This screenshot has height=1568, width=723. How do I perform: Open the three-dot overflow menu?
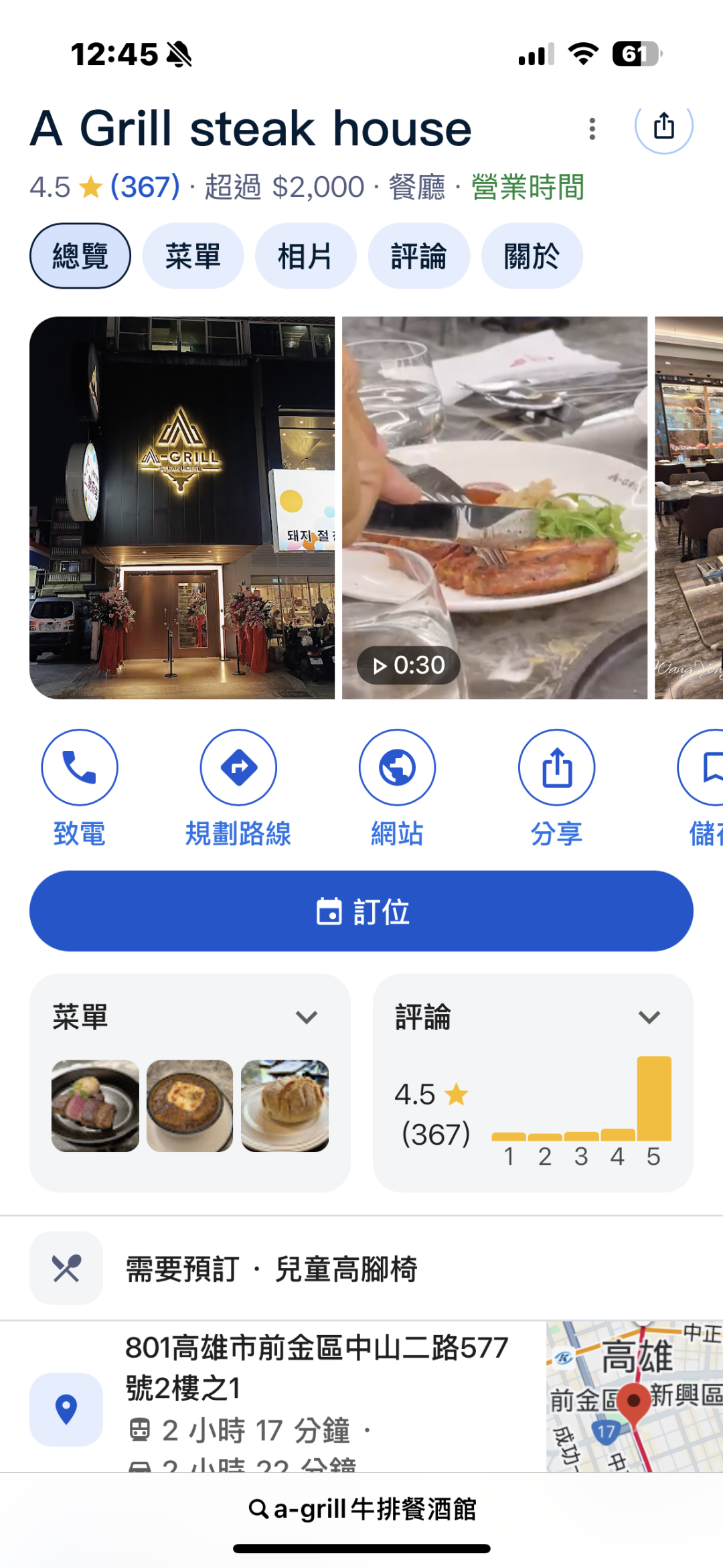(592, 129)
